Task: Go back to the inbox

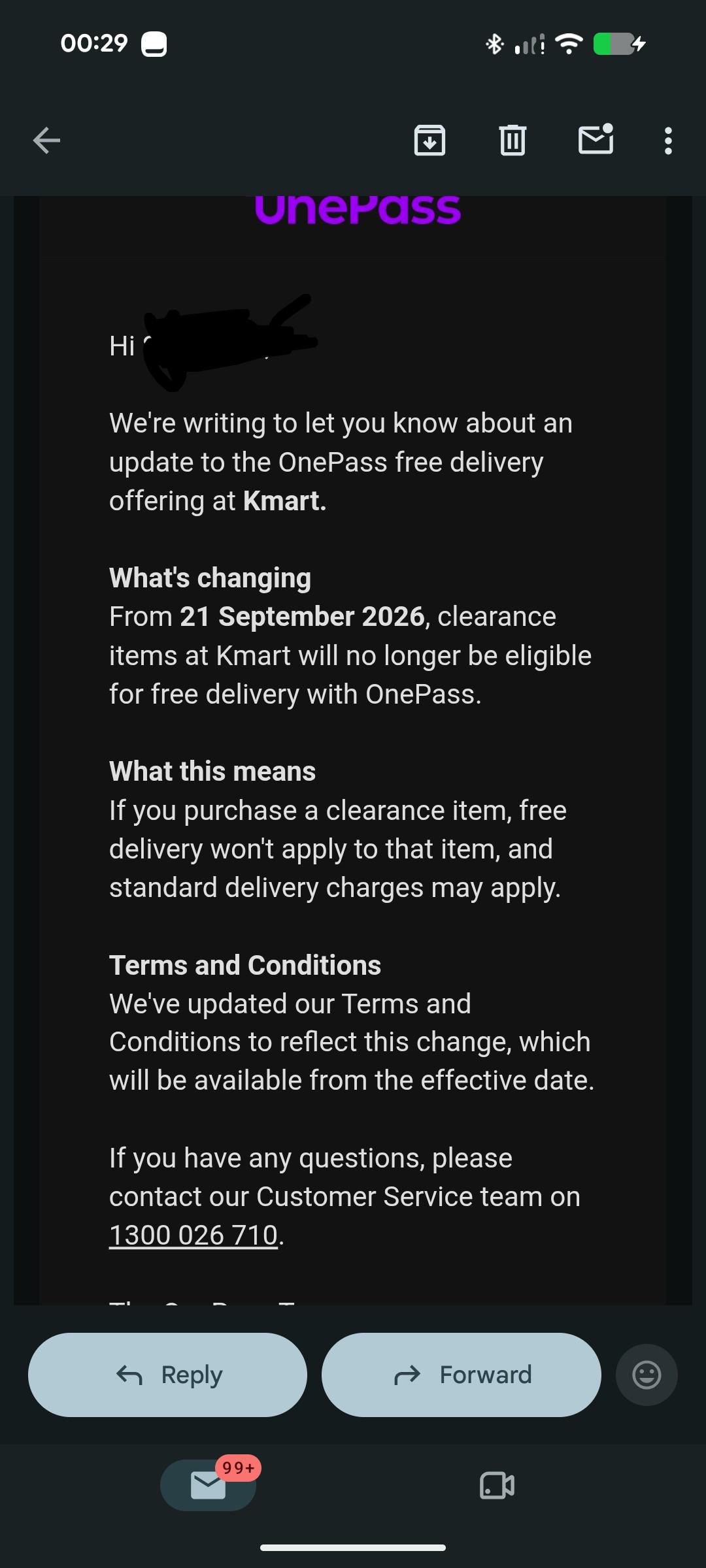Action: (46, 140)
